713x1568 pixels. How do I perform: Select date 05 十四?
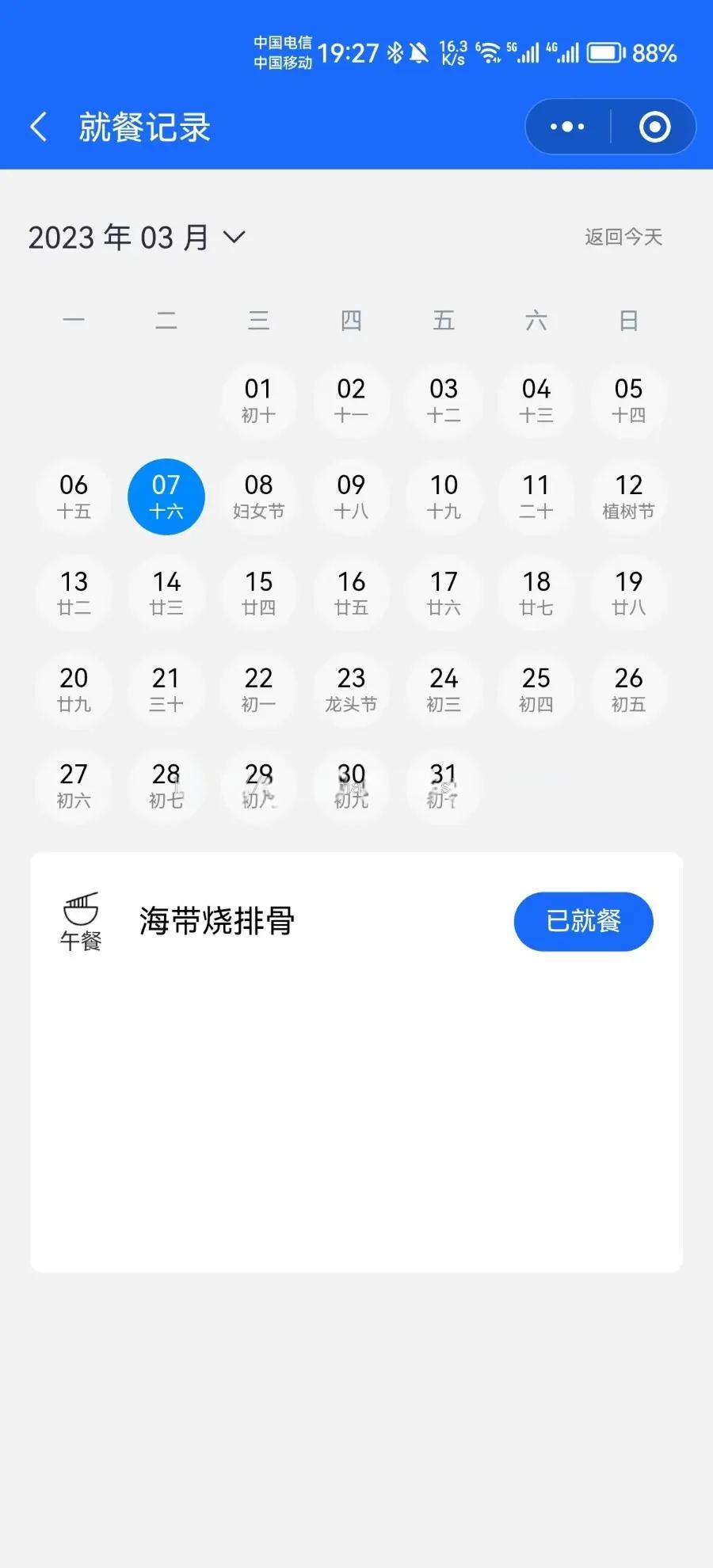pos(628,400)
